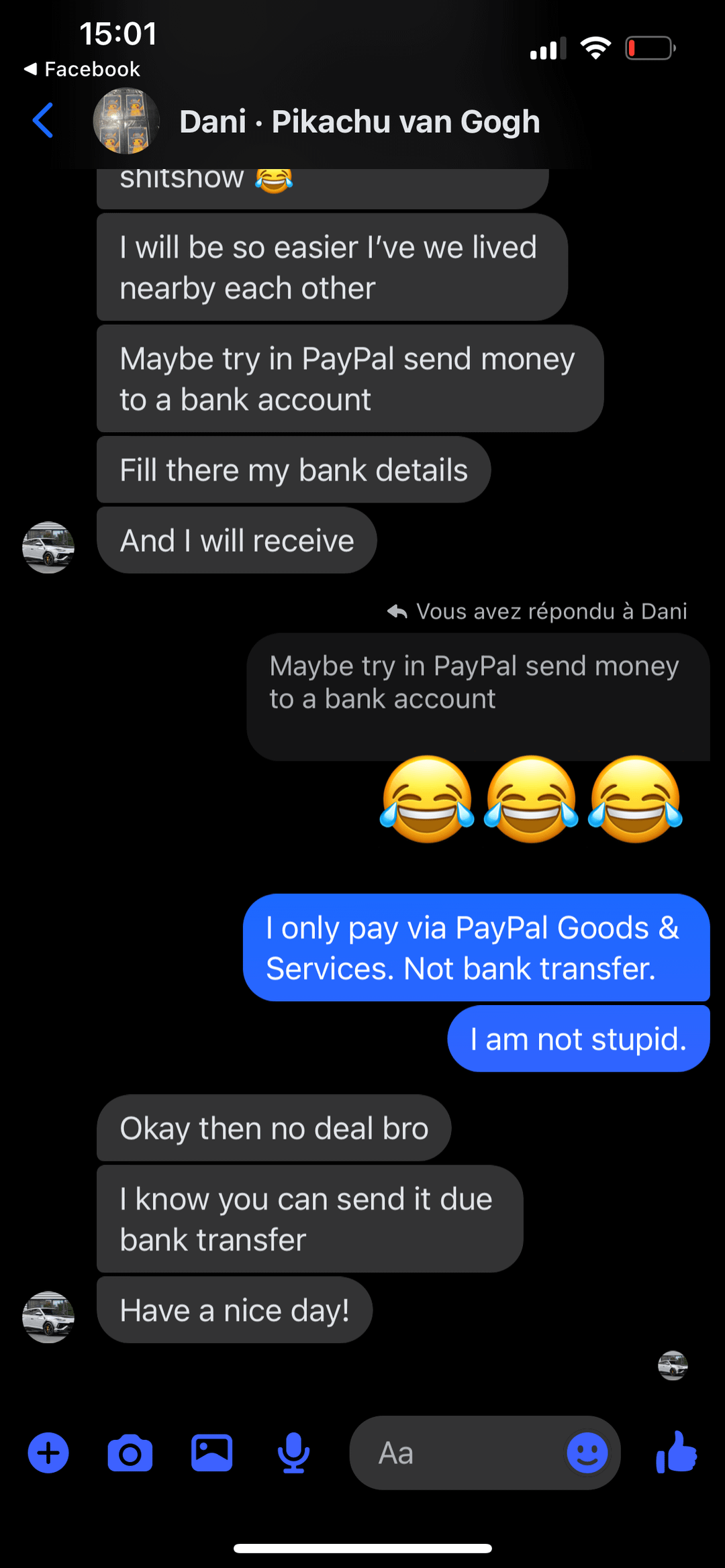Return to Facebook app via breadcrumb

(82, 69)
